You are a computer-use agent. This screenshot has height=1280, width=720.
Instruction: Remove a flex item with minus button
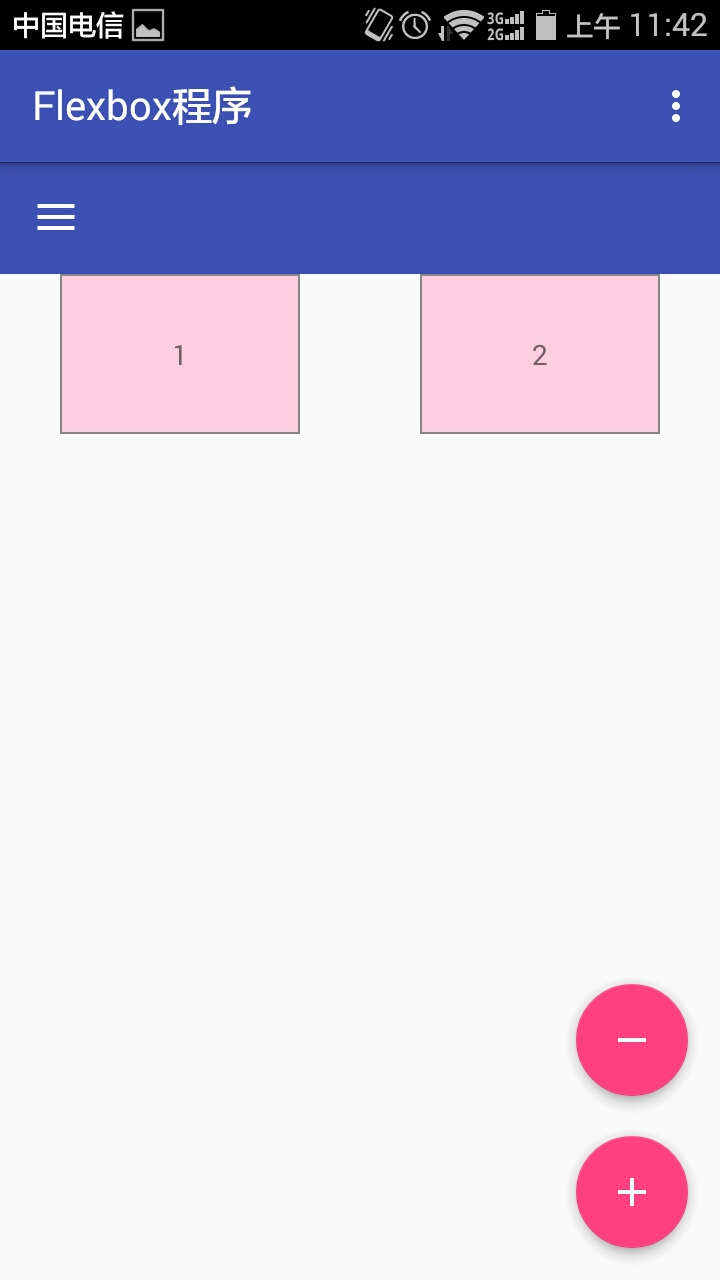coord(631,1040)
